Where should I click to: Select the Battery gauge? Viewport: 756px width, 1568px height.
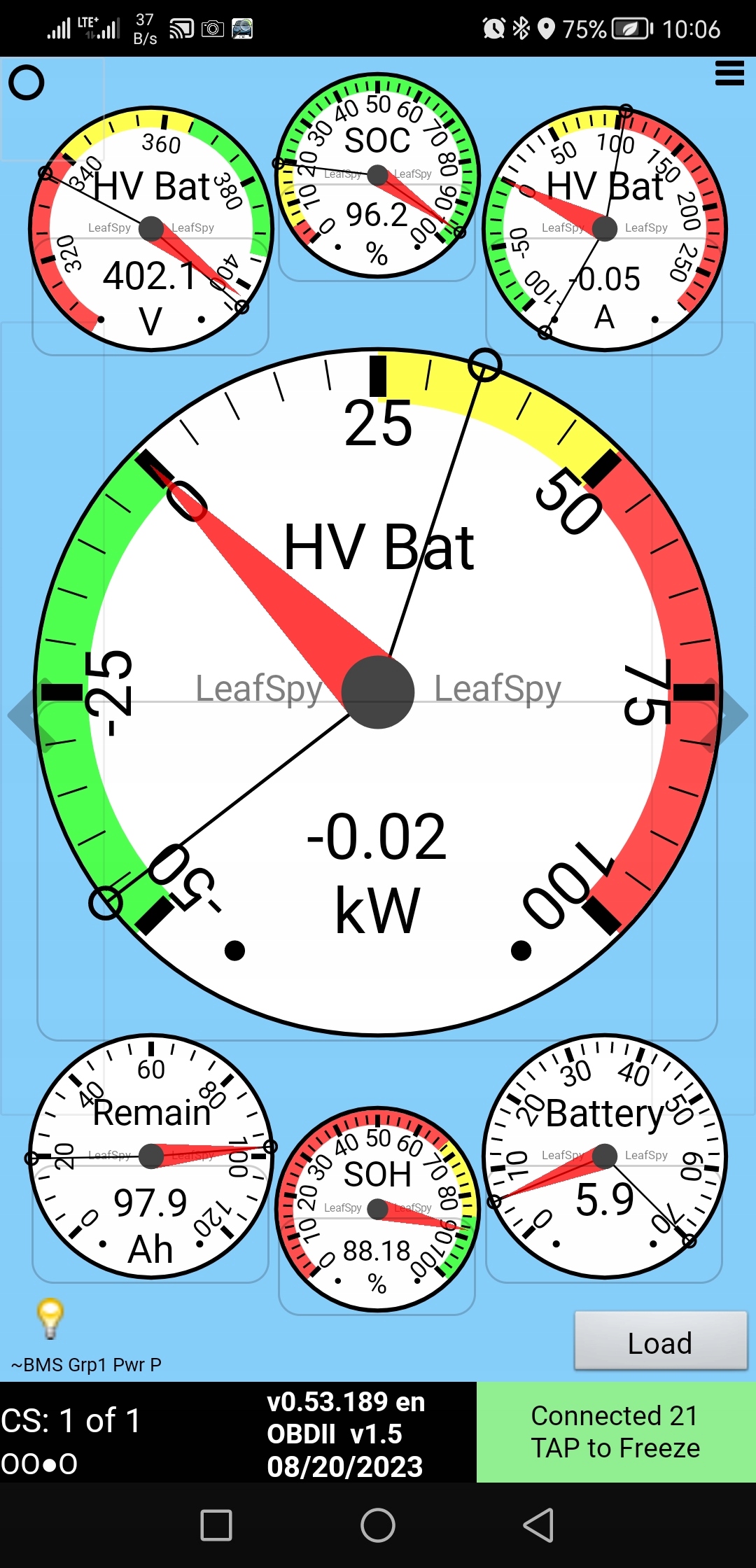(x=604, y=1156)
